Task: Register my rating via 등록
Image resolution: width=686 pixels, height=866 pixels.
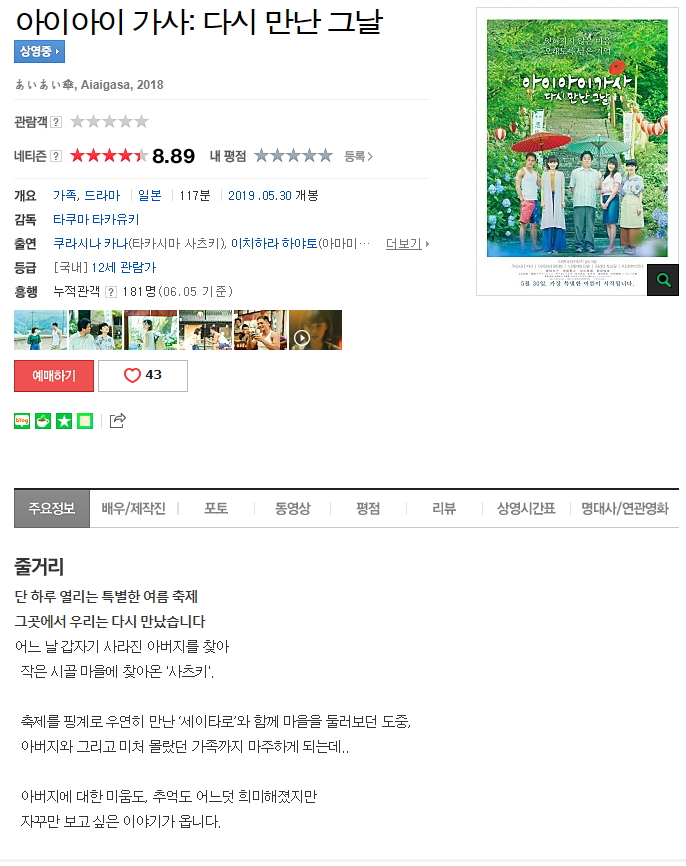Action: (x=357, y=156)
